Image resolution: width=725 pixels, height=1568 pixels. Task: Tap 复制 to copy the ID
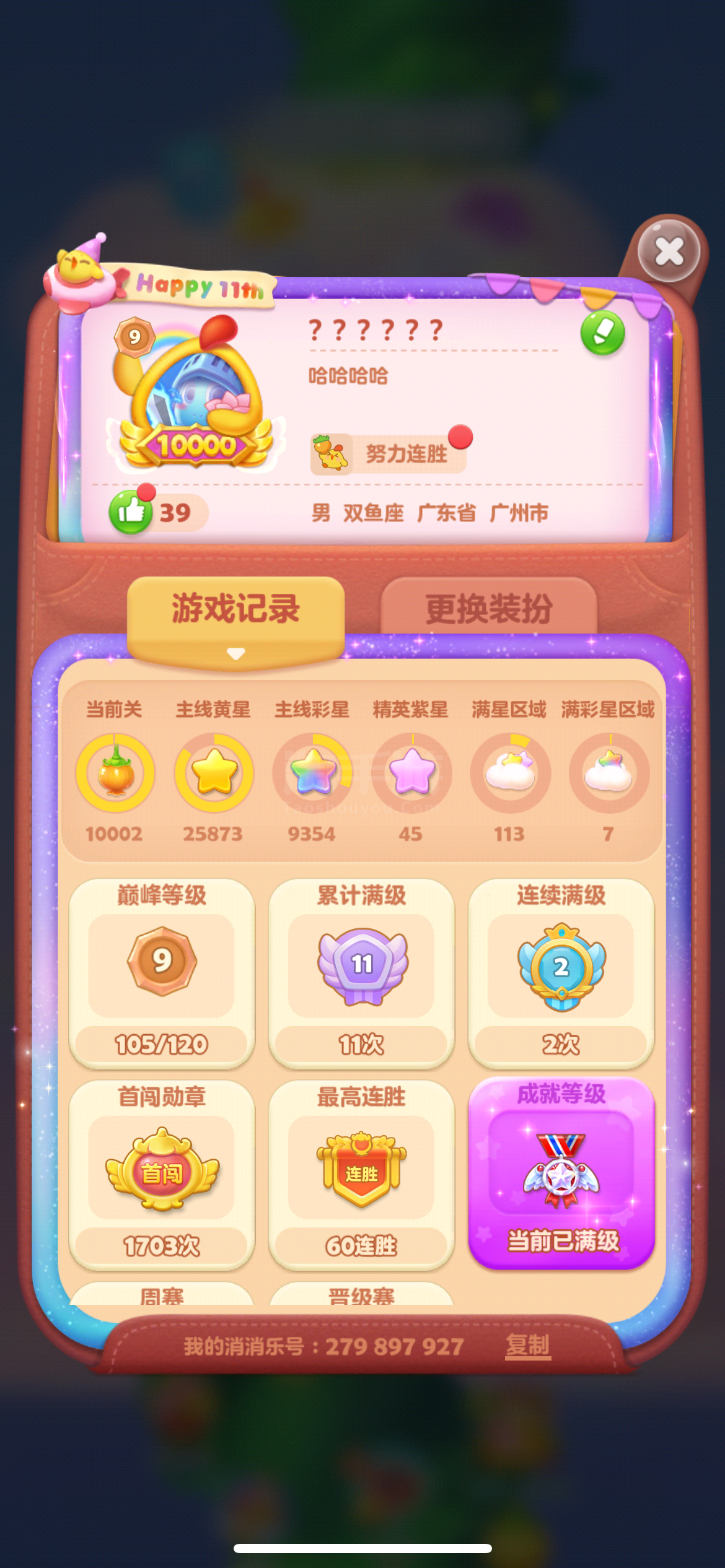click(527, 1345)
